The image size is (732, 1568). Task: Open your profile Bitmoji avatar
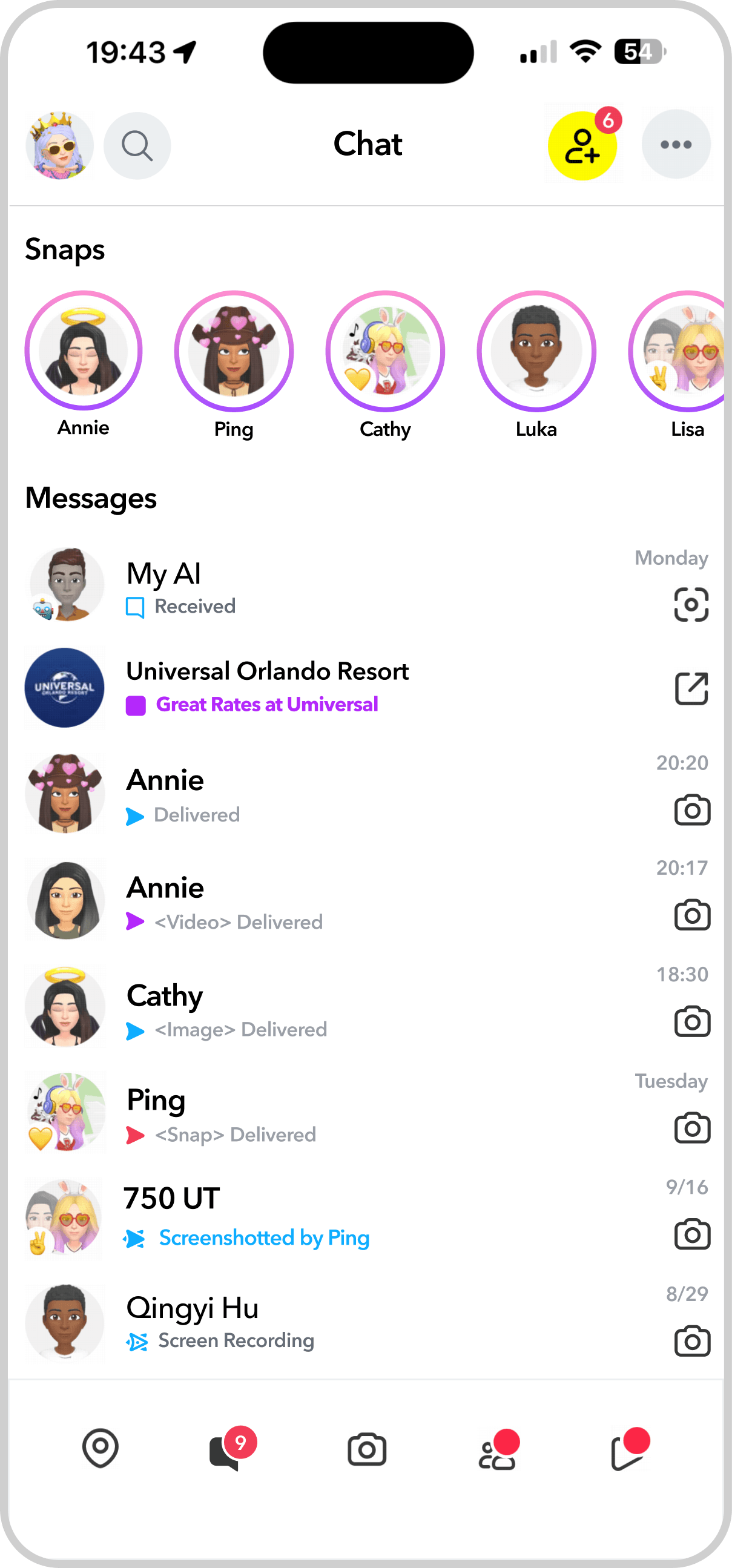point(59,145)
